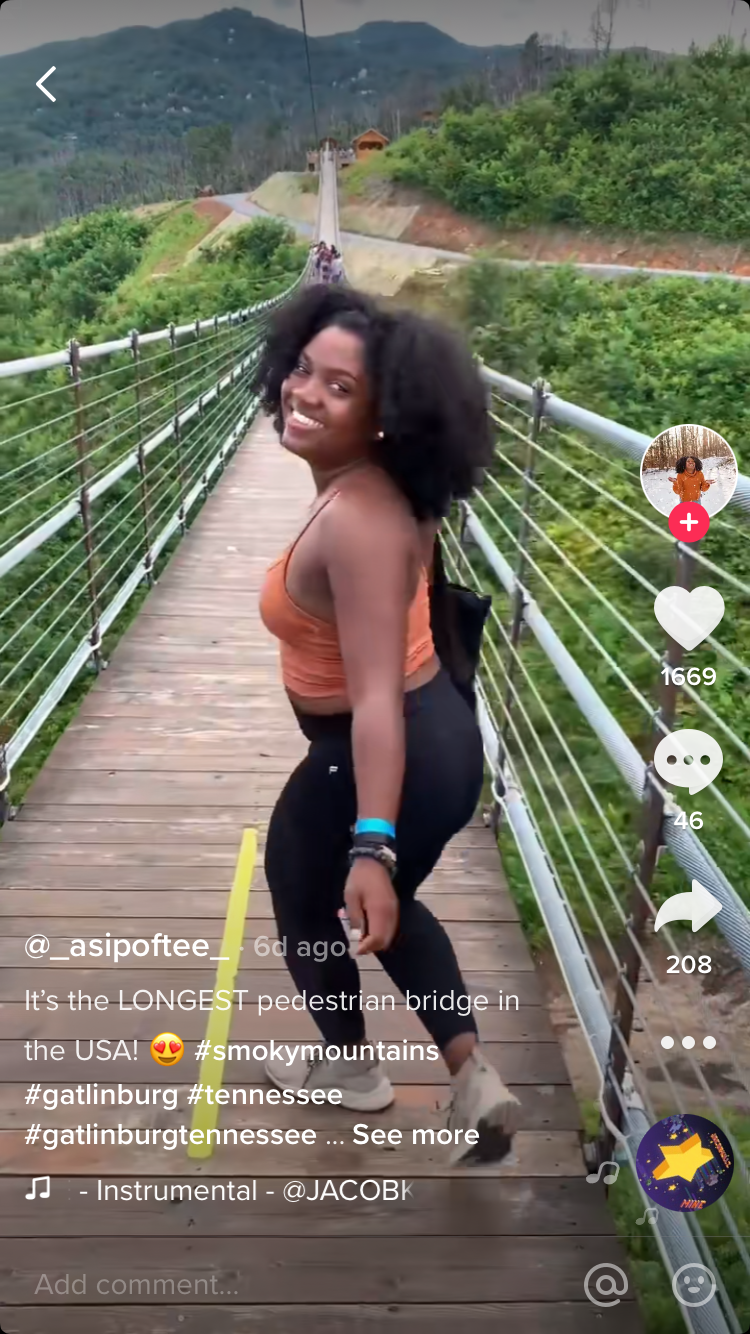
Task: Like this video with the heart
Action: point(689,618)
